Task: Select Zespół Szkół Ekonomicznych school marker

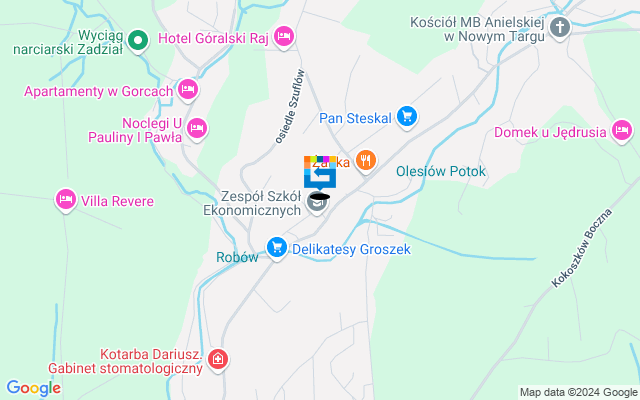Action: coord(318,204)
